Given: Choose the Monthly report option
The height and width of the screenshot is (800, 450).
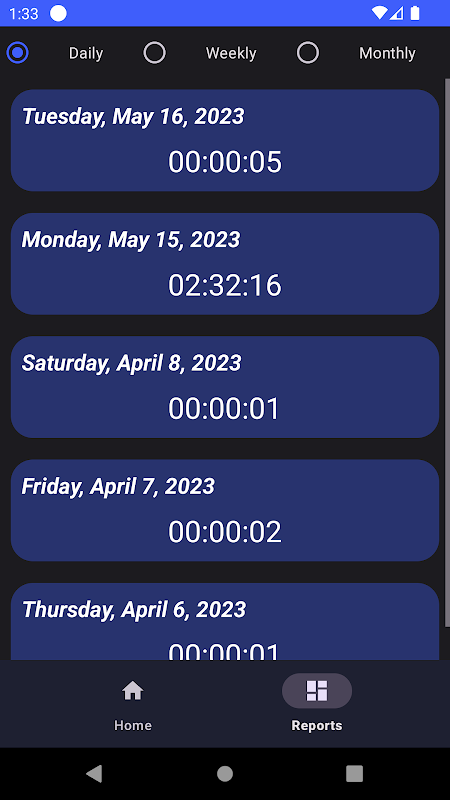Looking at the screenshot, I should click(x=308, y=53).
